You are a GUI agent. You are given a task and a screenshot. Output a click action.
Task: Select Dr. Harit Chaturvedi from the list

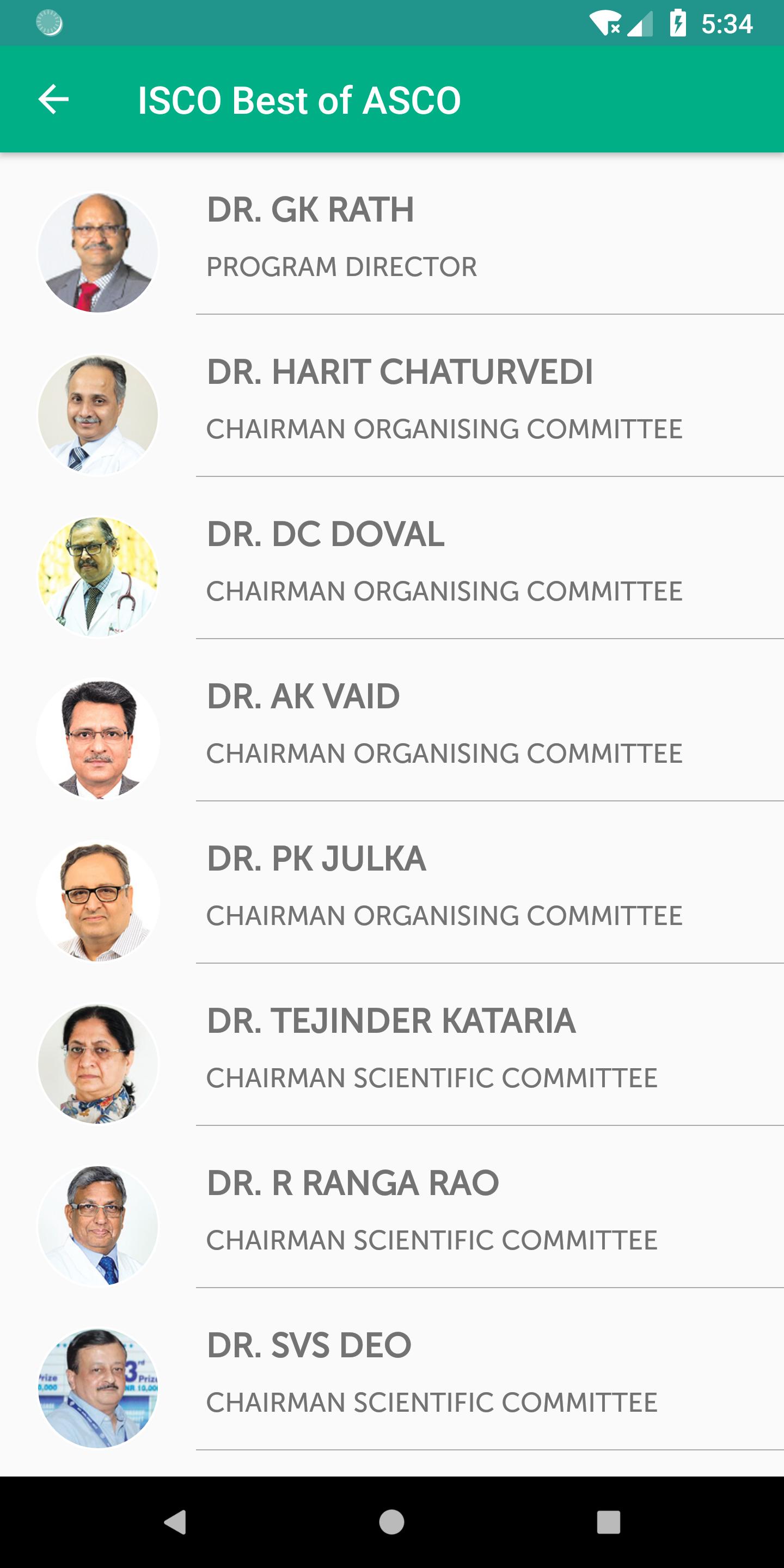point(392,399)
